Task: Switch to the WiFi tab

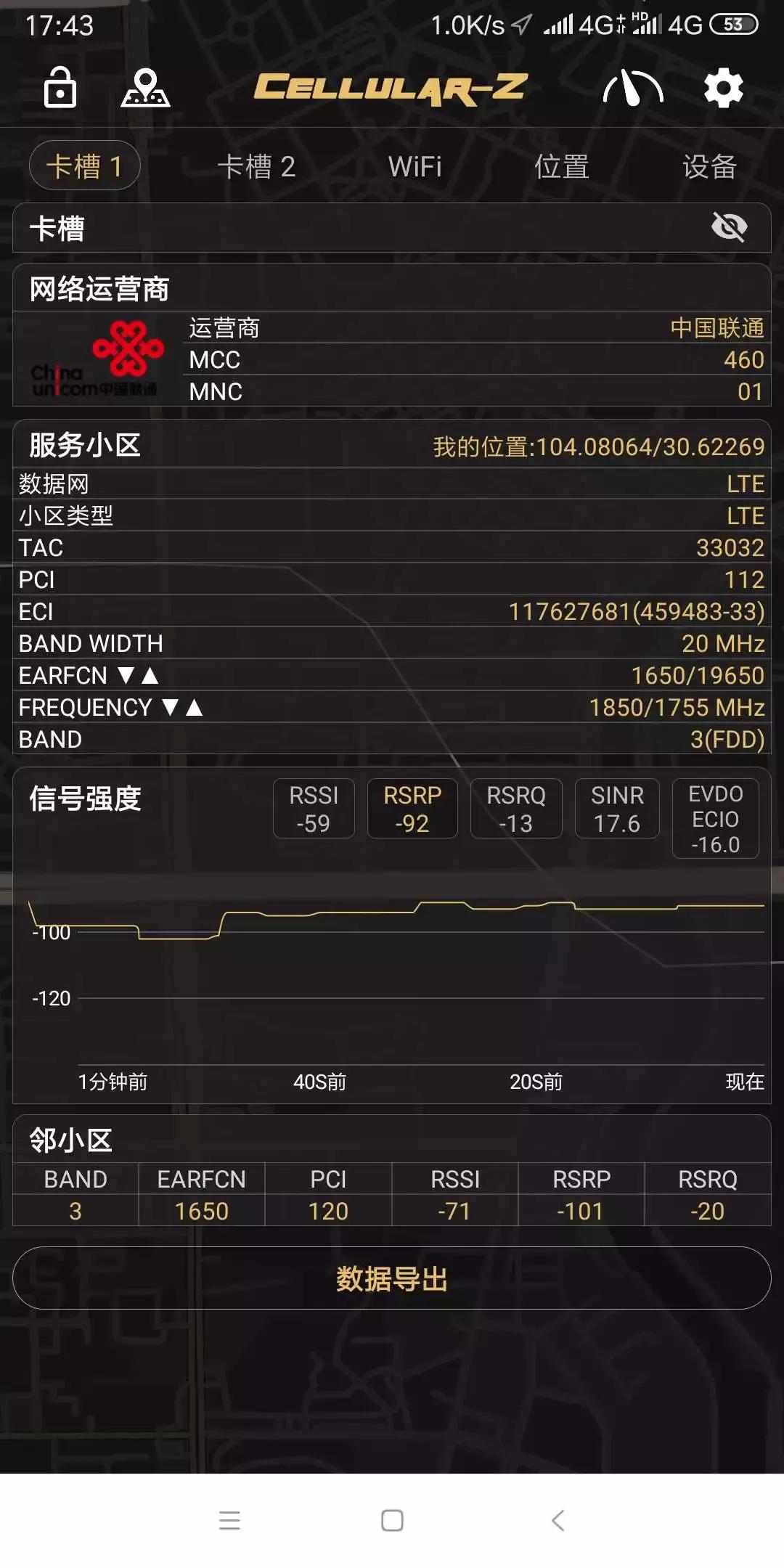Action: pos(415,167)
